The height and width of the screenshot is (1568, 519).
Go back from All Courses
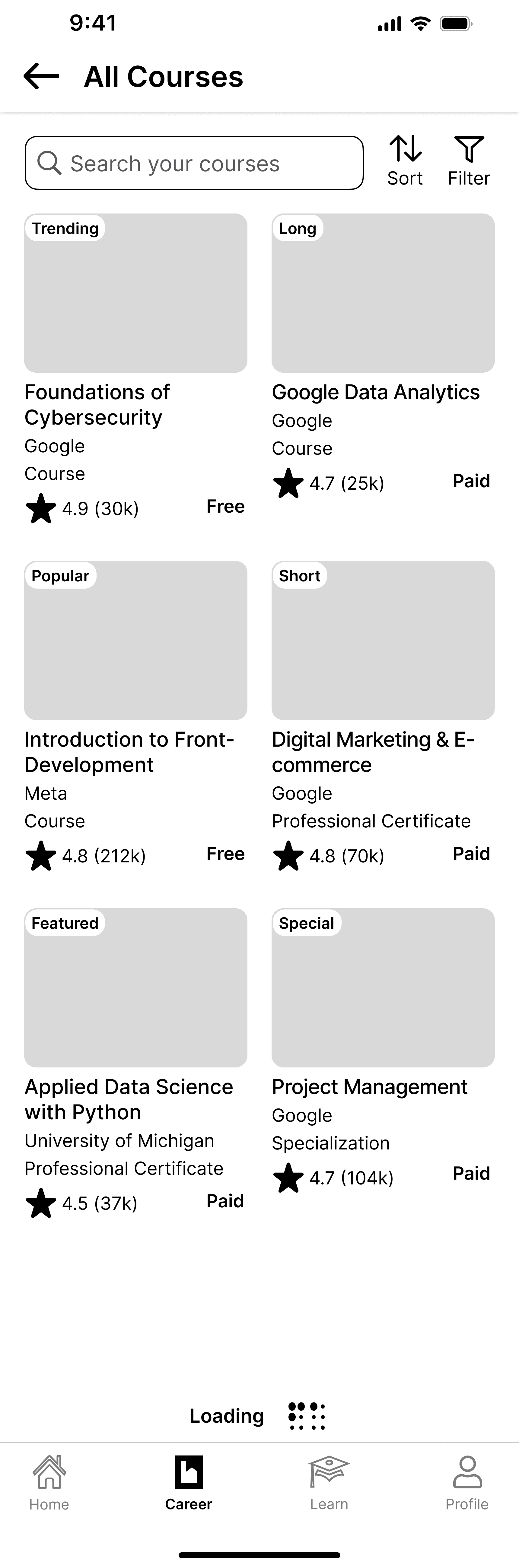pyautogui.click(x=41, y=77)
